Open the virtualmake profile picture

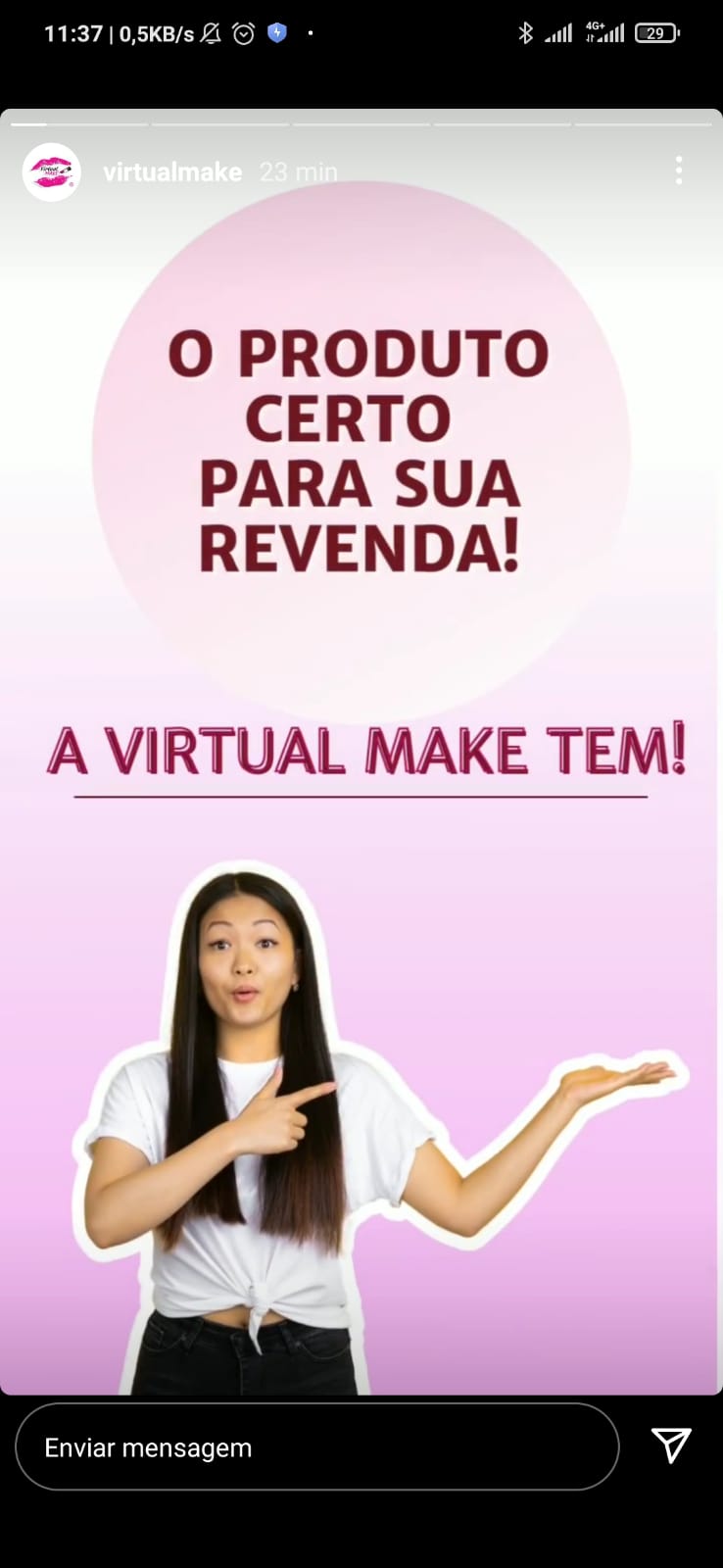(x=52, y=172)
